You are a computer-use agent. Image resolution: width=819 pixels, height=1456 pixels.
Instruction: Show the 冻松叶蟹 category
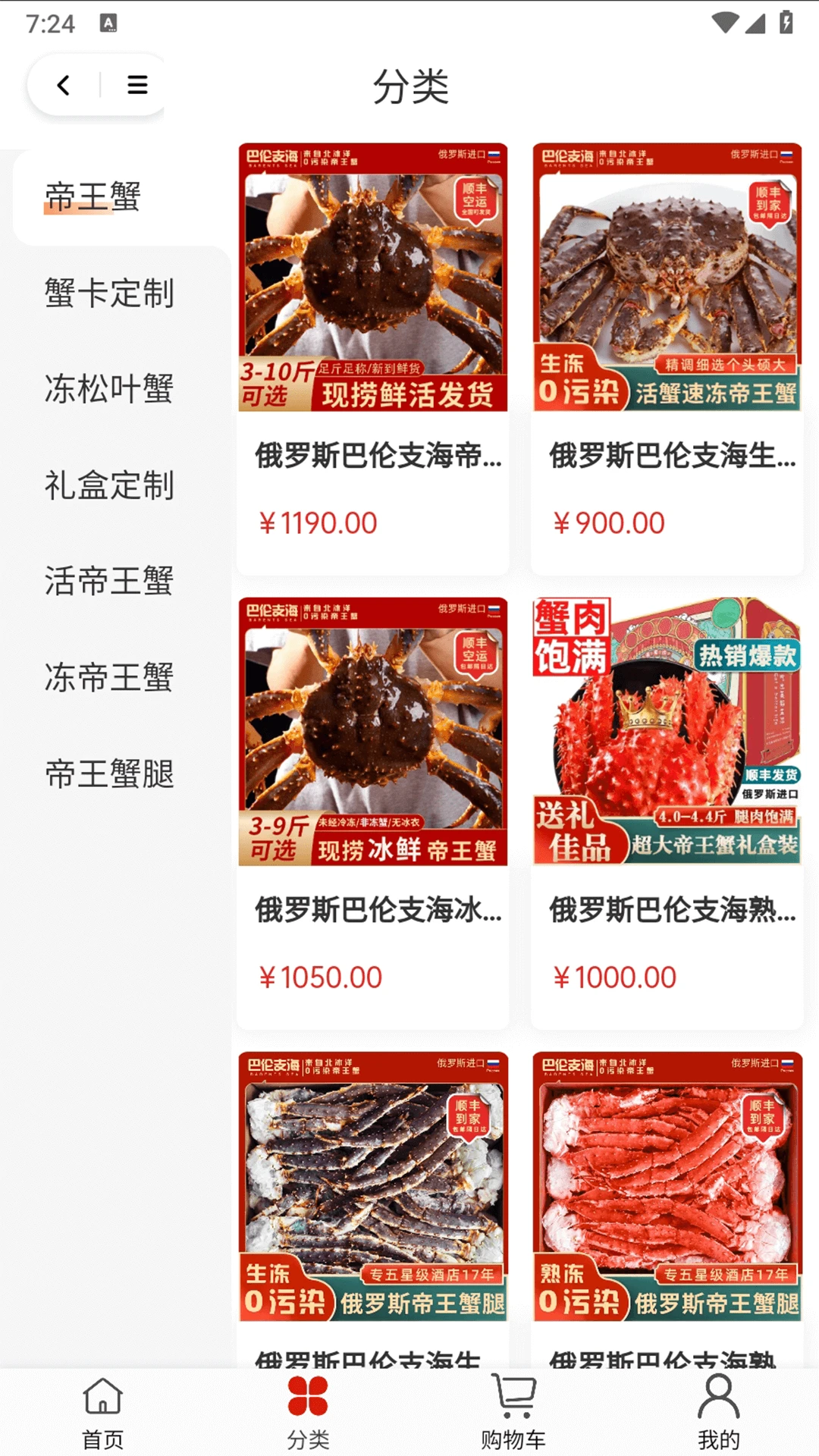tap(109, 389)
